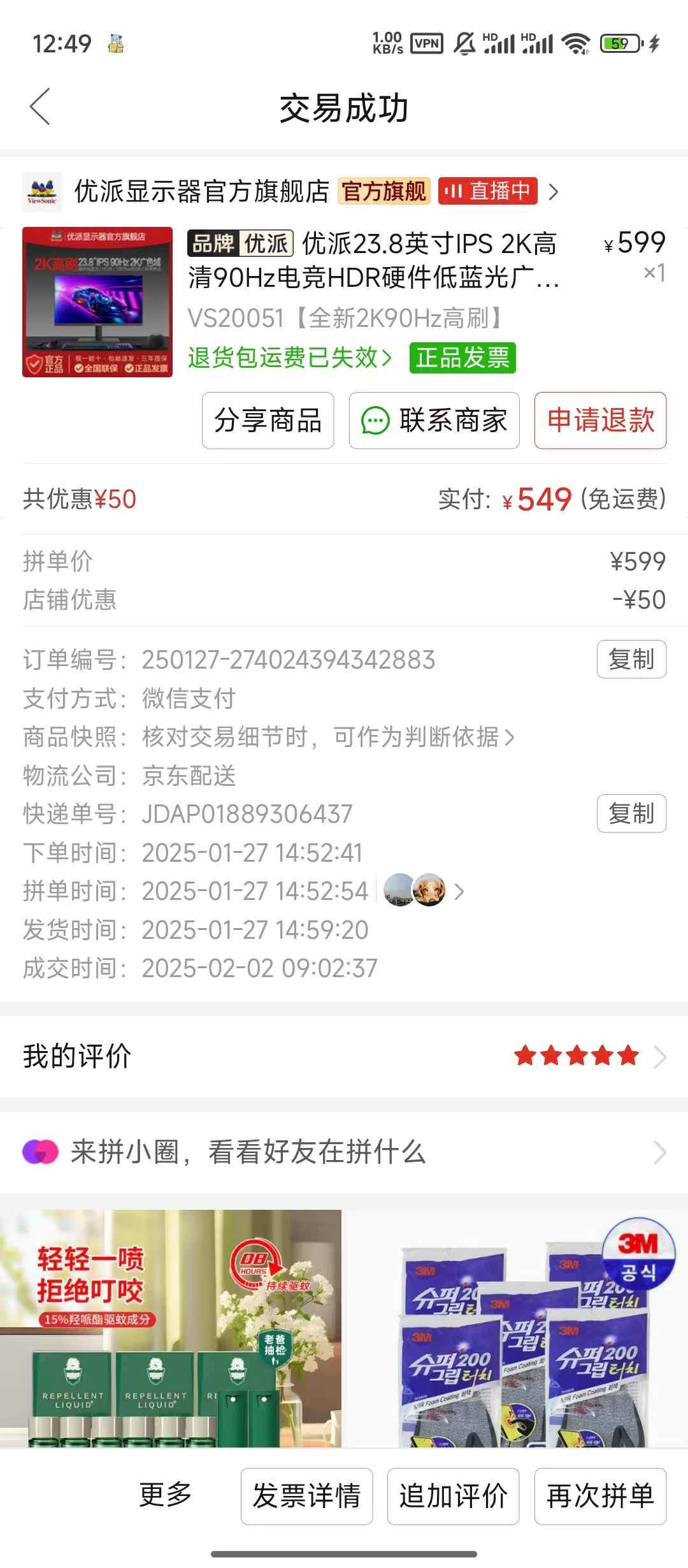Viewport: 688px width, 1568px height.
Task: Open the 来拼小圈 friends circle row
Action: pos(344,1152)
